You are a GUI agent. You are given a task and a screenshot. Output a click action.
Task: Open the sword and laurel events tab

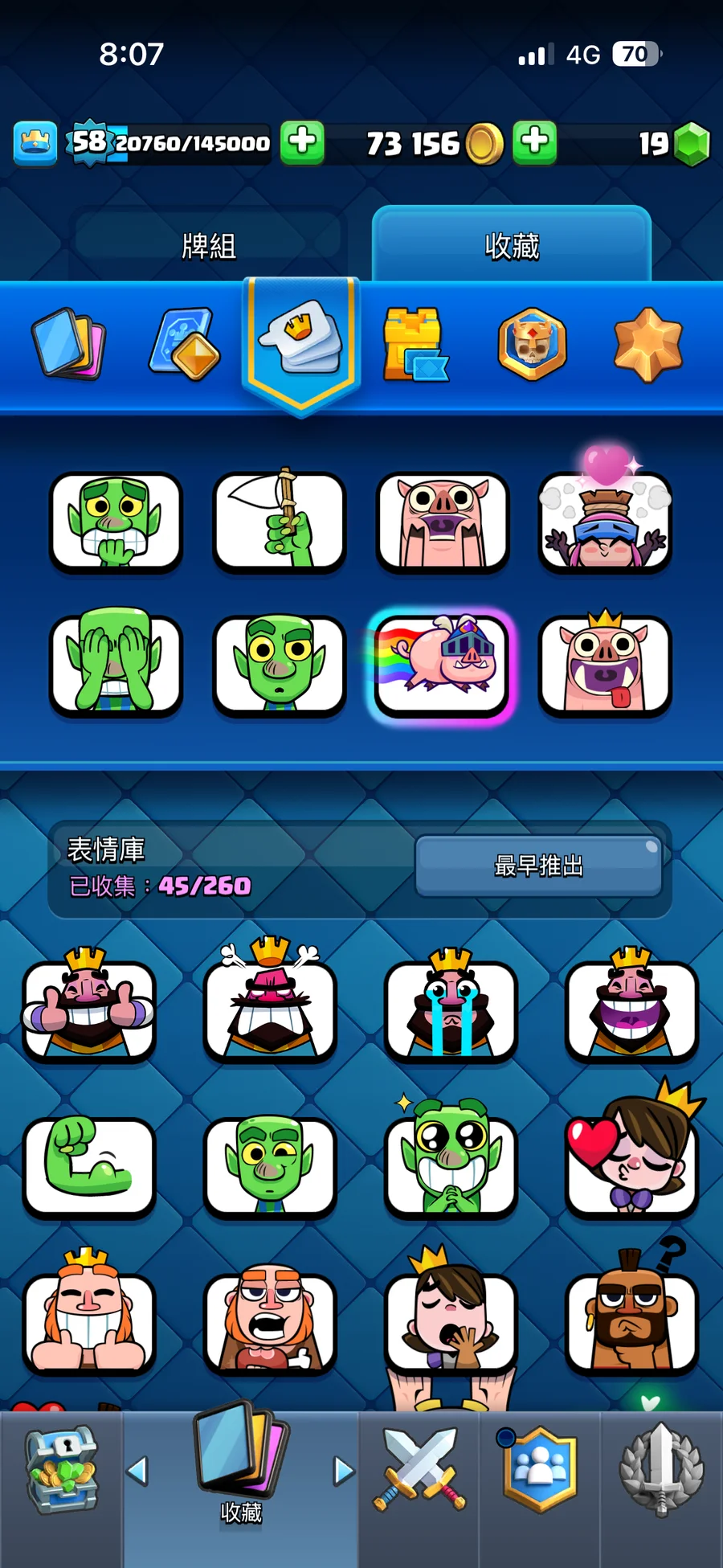click(661, 1471)
